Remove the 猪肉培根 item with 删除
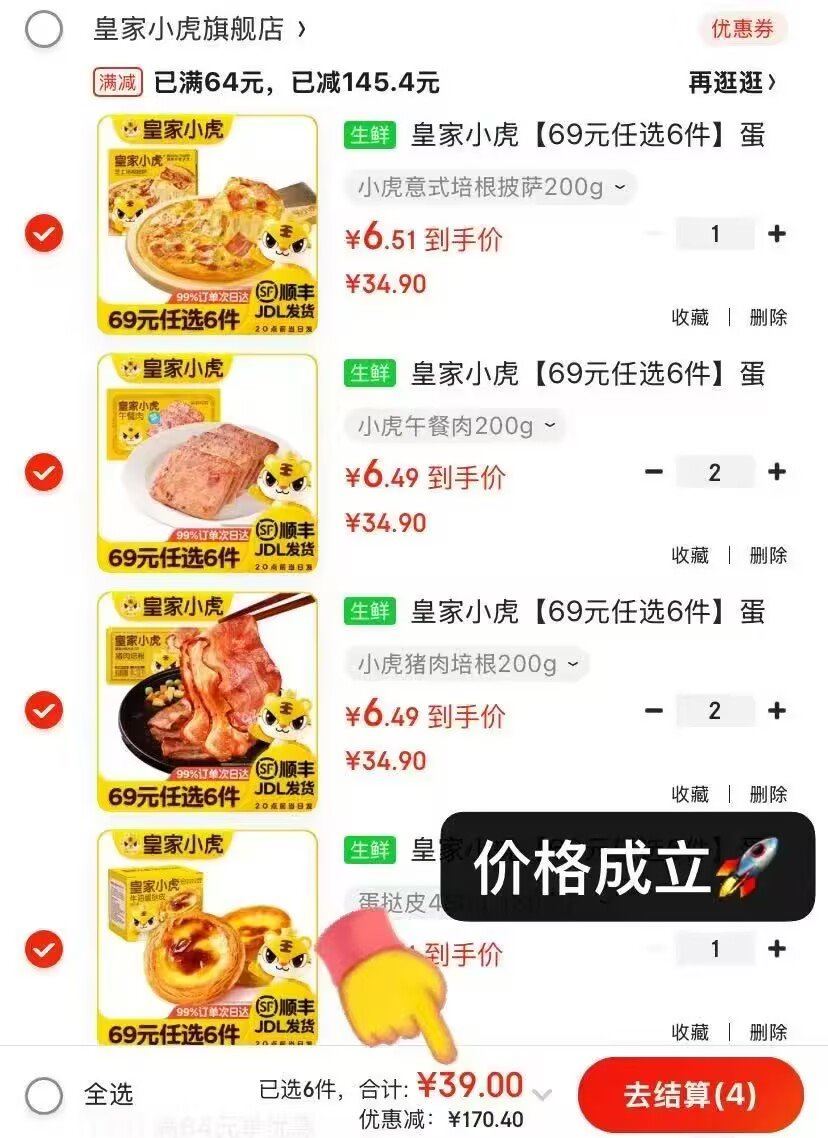 [768, 794]
